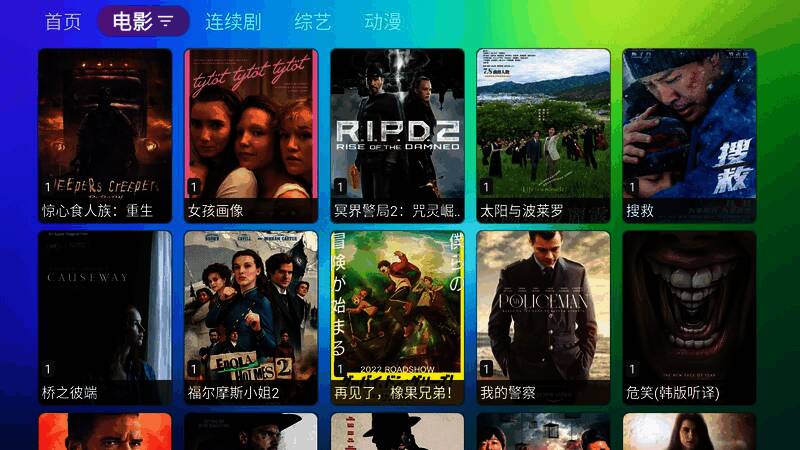Open the movie 再见了，橡果兄弟!

(x=397, y=317)
